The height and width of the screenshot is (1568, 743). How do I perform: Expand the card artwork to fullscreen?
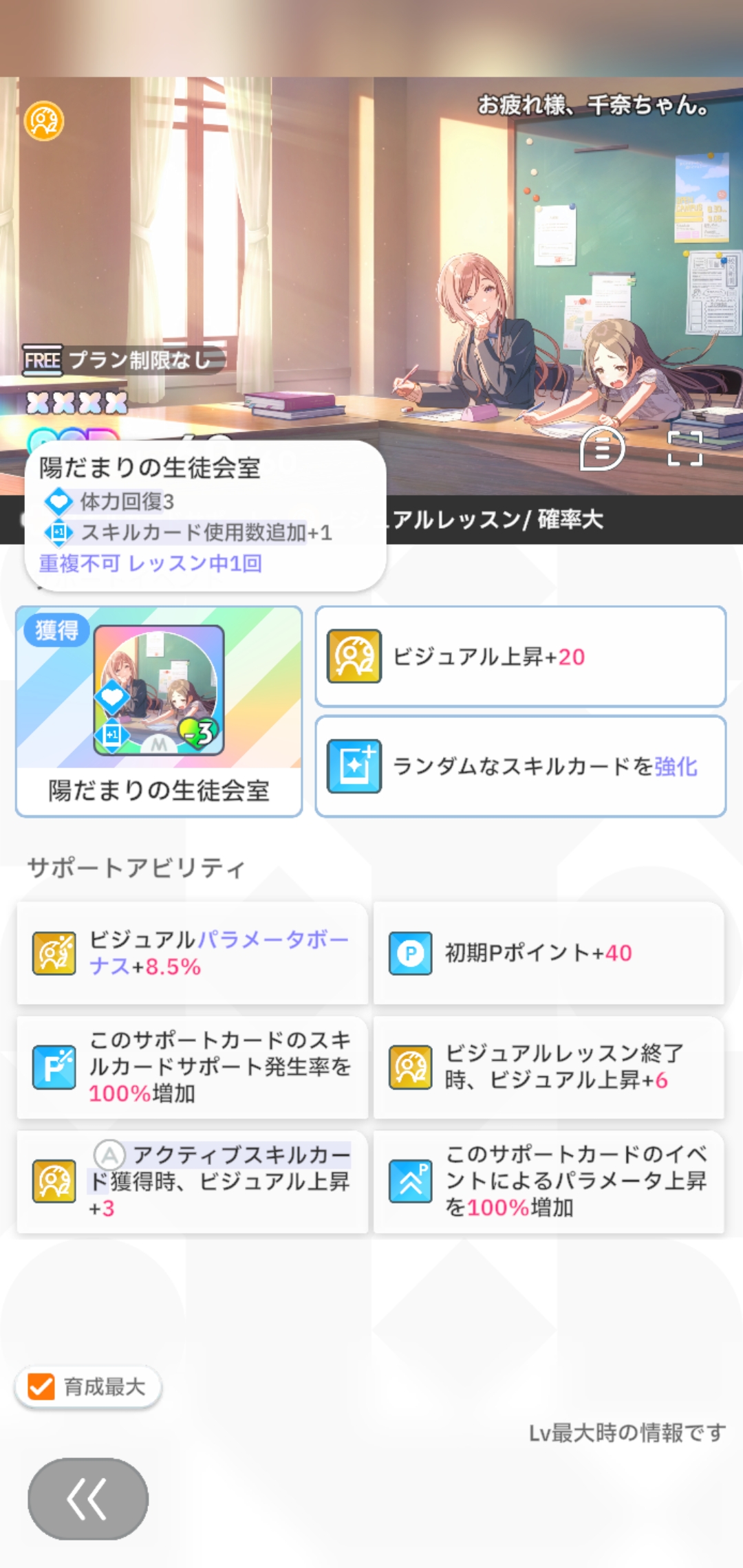pyautogui.click(x=685, y=449)
